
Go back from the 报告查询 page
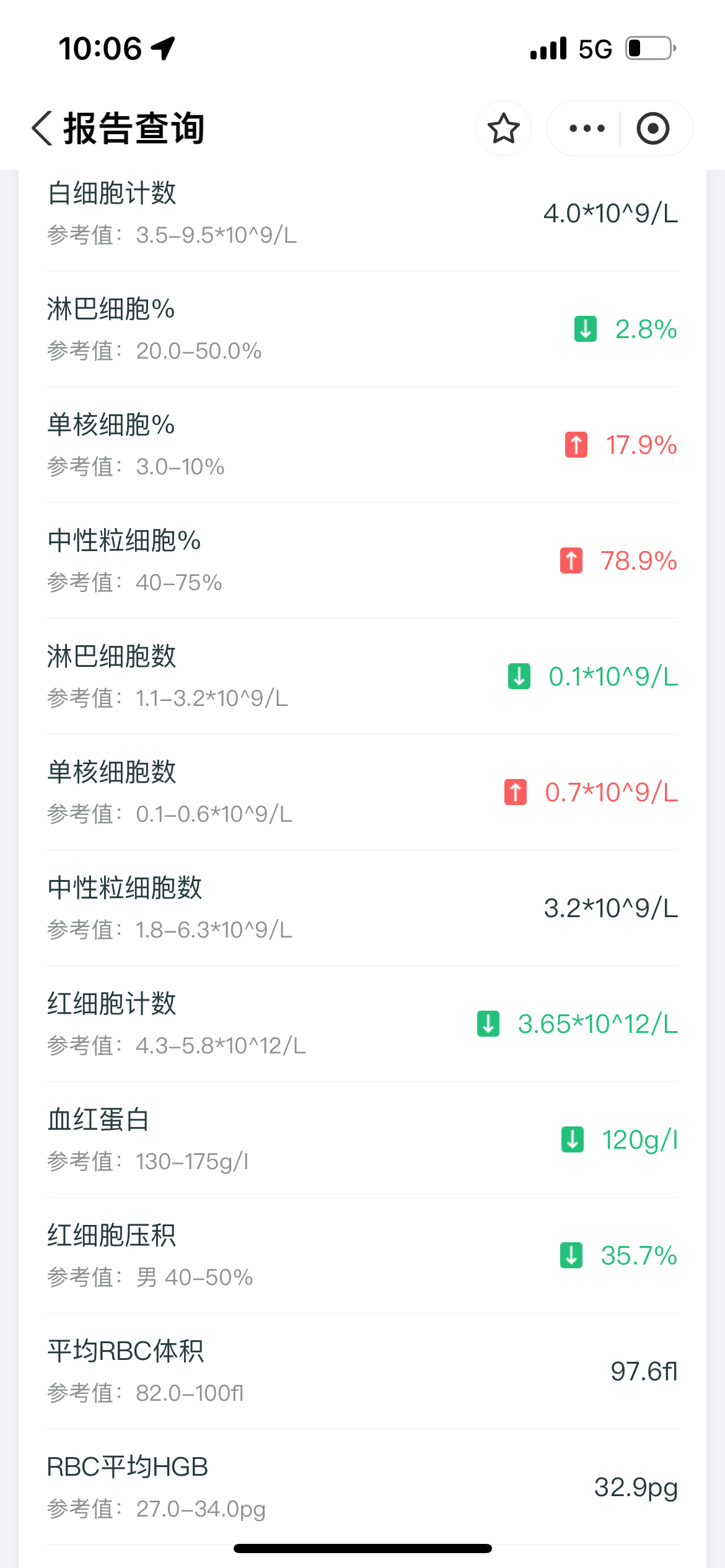pyautogui.click(x=42, y=128)
